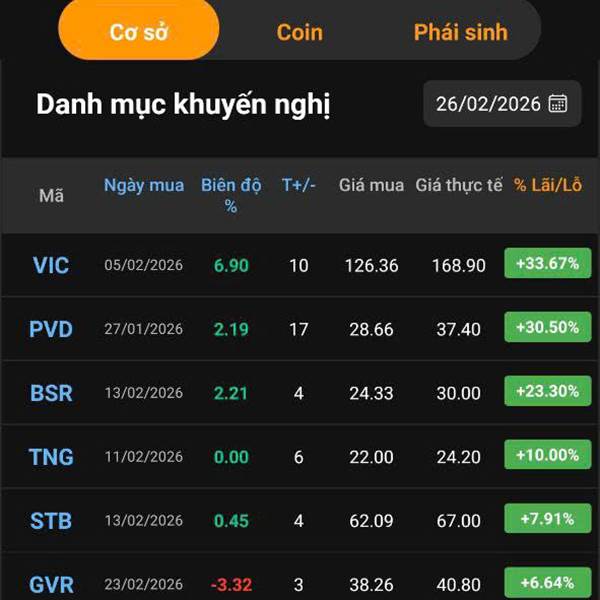
Task: Open the date picker showing 26/02/2026
Action: [502, 104]
